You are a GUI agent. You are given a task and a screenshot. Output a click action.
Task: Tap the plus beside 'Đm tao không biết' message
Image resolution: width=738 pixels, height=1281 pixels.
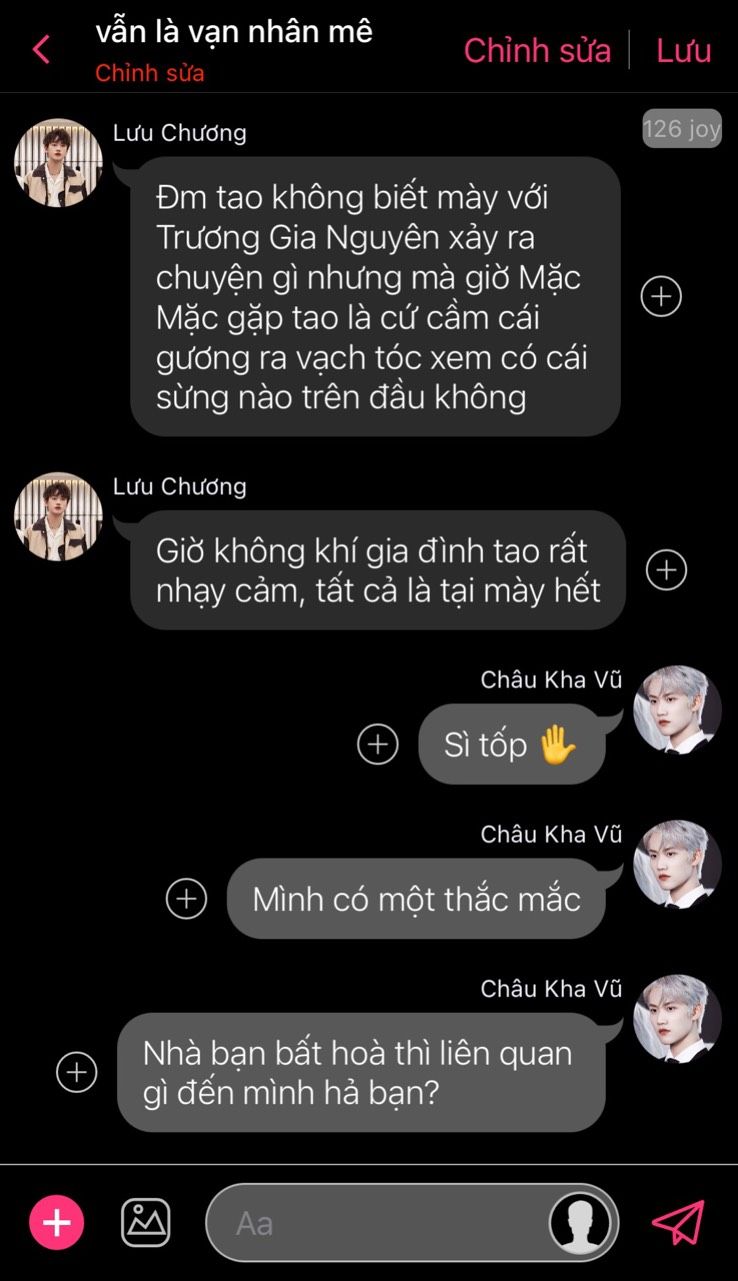coord(661,296)
